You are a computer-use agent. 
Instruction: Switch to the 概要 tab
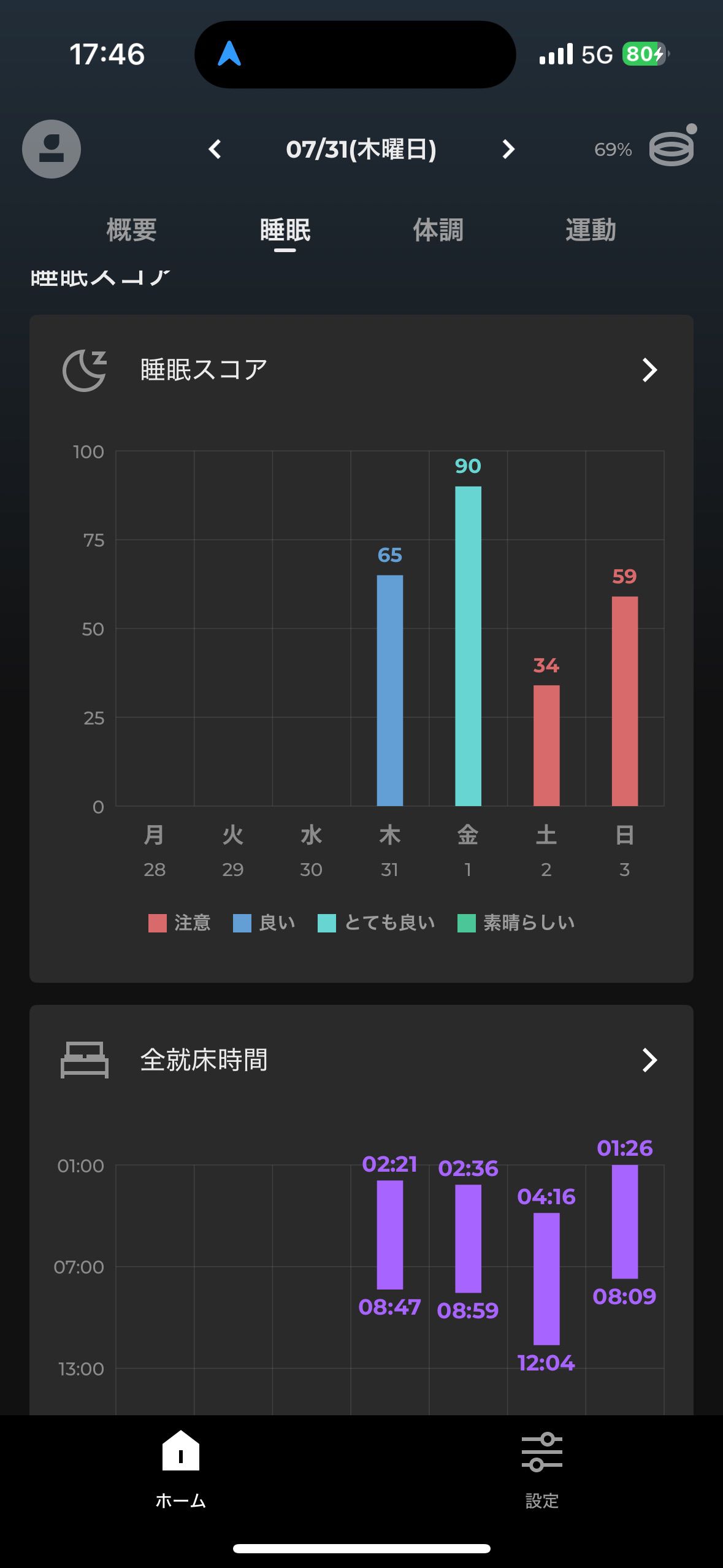131,230
